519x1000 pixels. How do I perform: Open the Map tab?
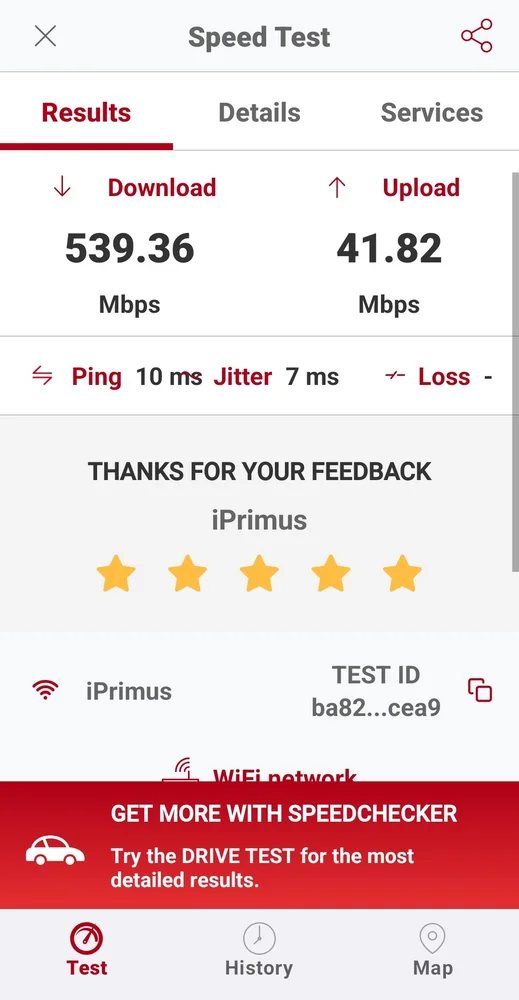tap(432, 950)
